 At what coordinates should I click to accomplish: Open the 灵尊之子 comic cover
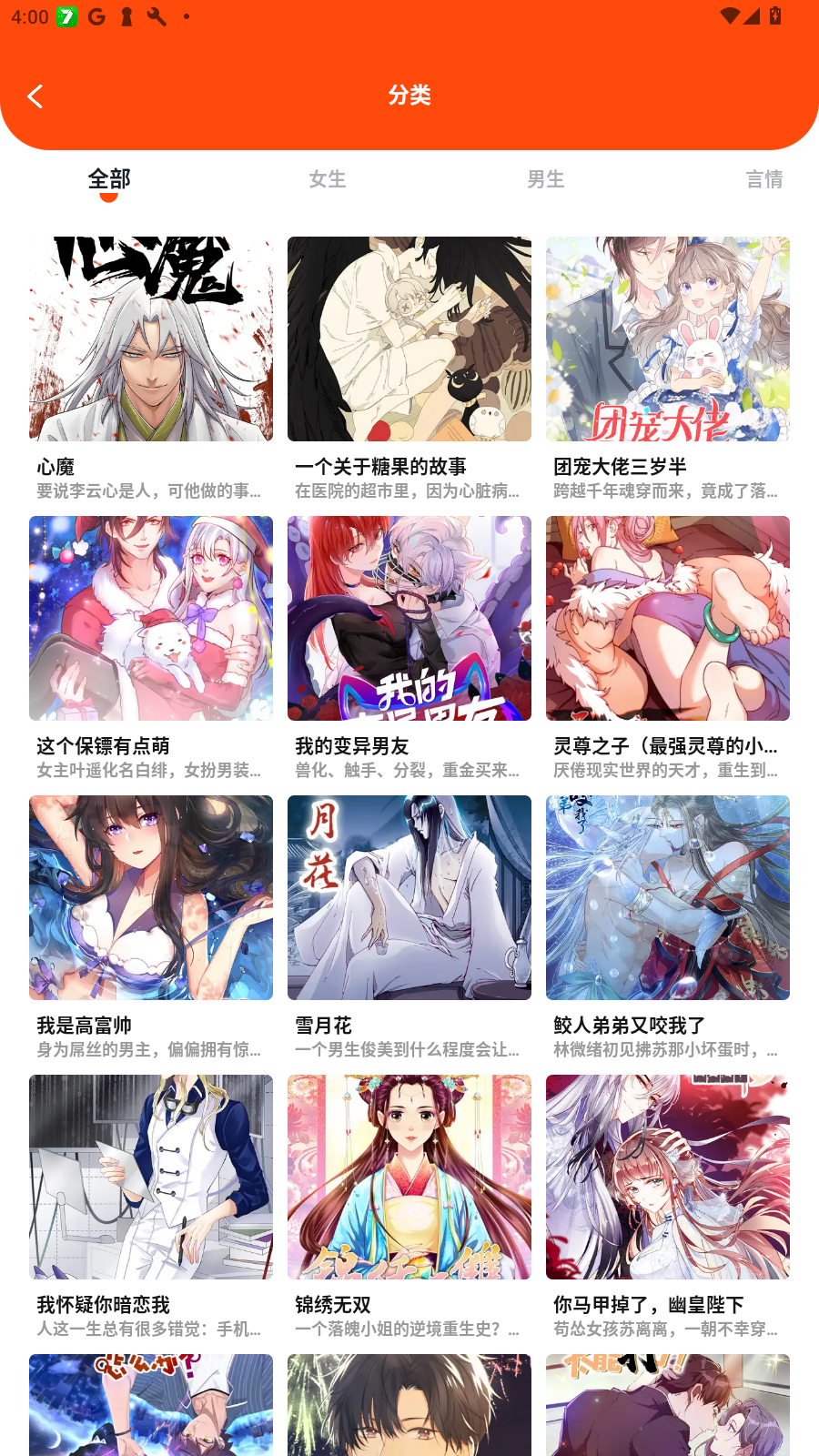coord(667,618)
